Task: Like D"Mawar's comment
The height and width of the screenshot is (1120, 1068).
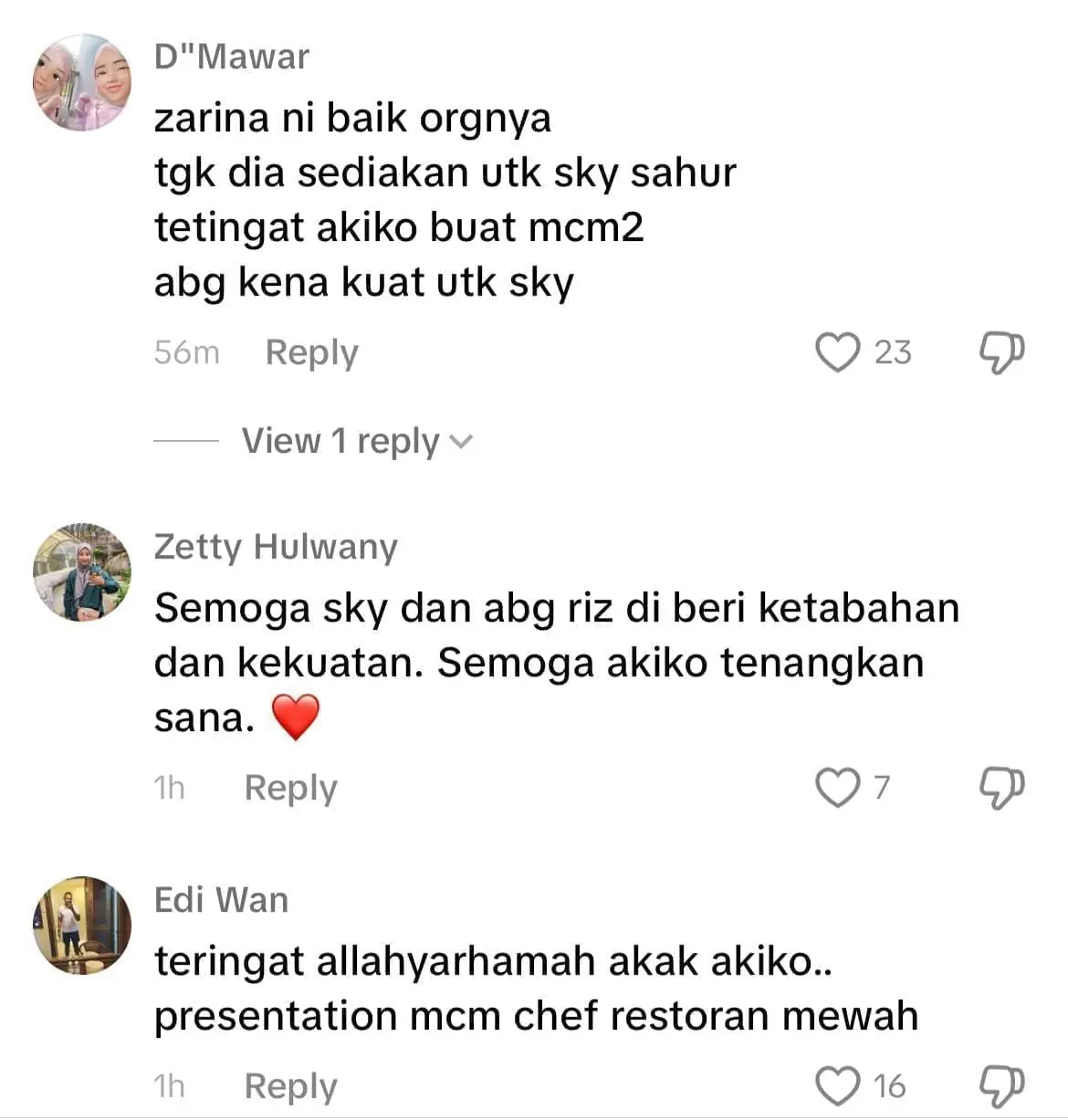Action: pyautogui.click(x=837, y=352)
